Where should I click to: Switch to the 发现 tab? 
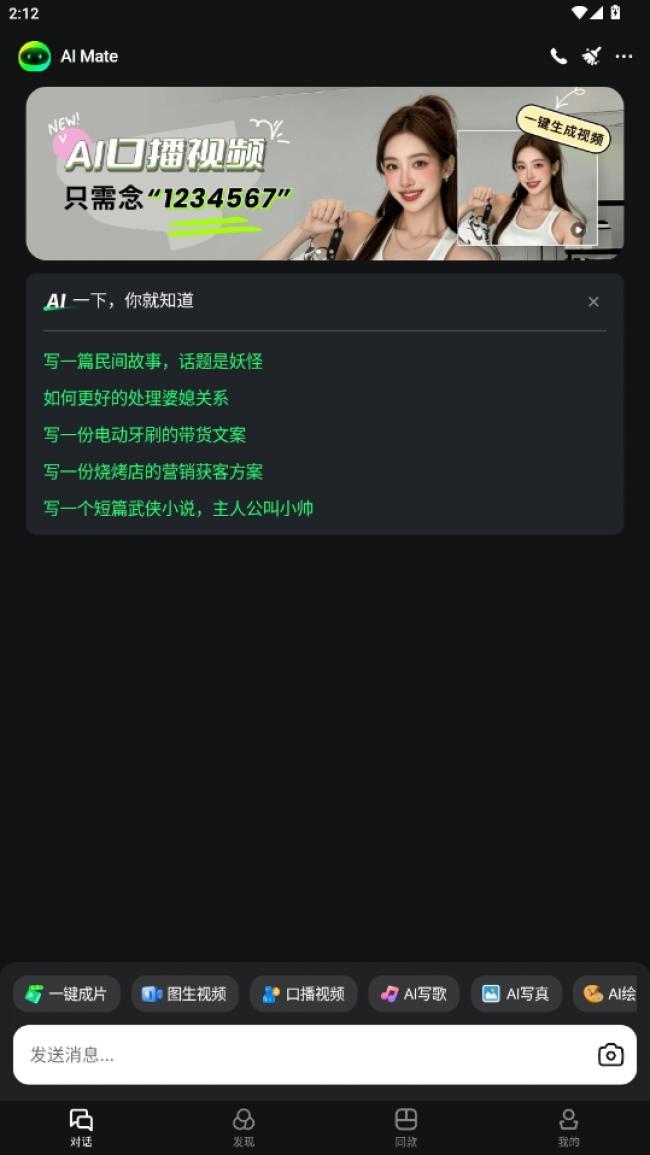click(x=243, y=1127)
